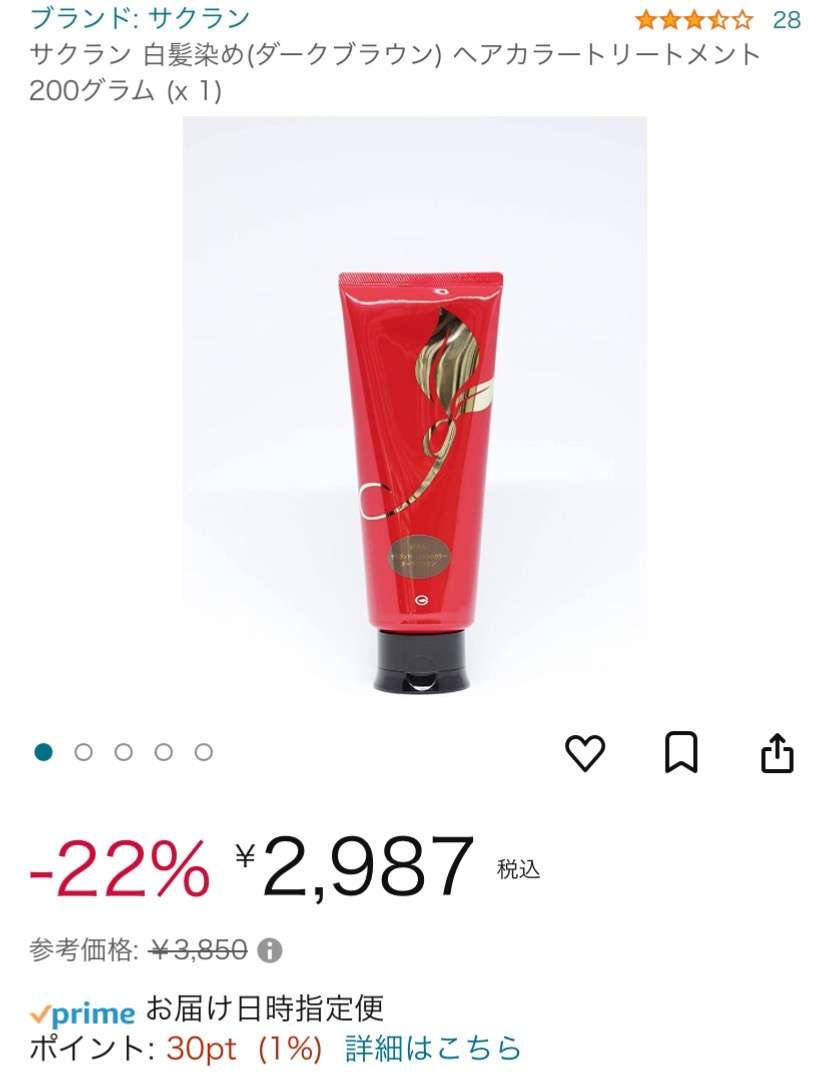Enlarge the red tube product image
Viewport: 828px width, 1077px height.
pos(420,480)
